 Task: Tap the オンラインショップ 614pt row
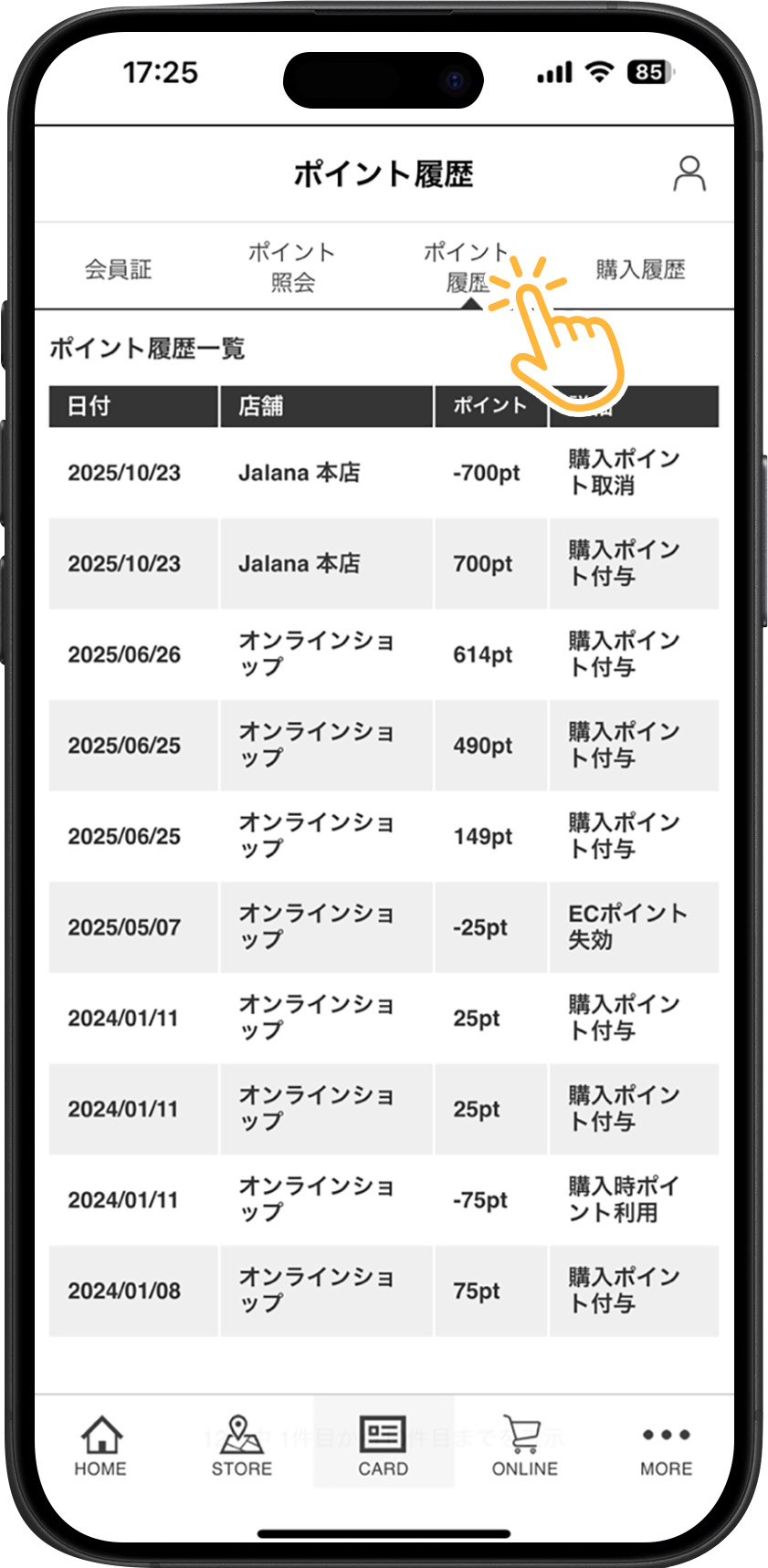384,654
